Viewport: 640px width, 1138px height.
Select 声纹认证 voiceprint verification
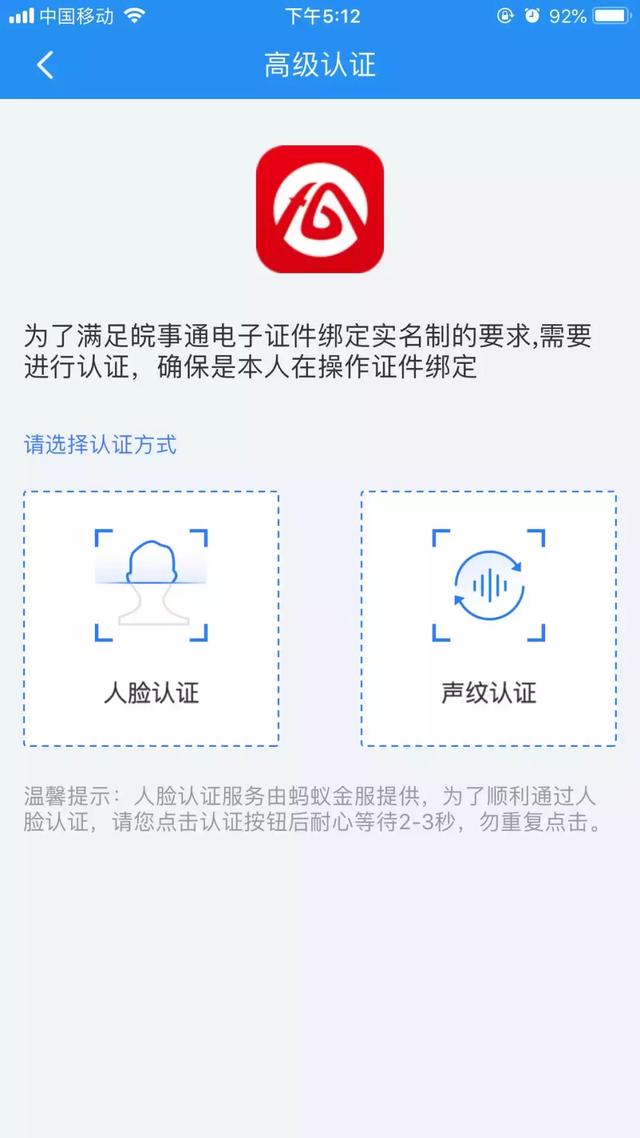[488, 618]
